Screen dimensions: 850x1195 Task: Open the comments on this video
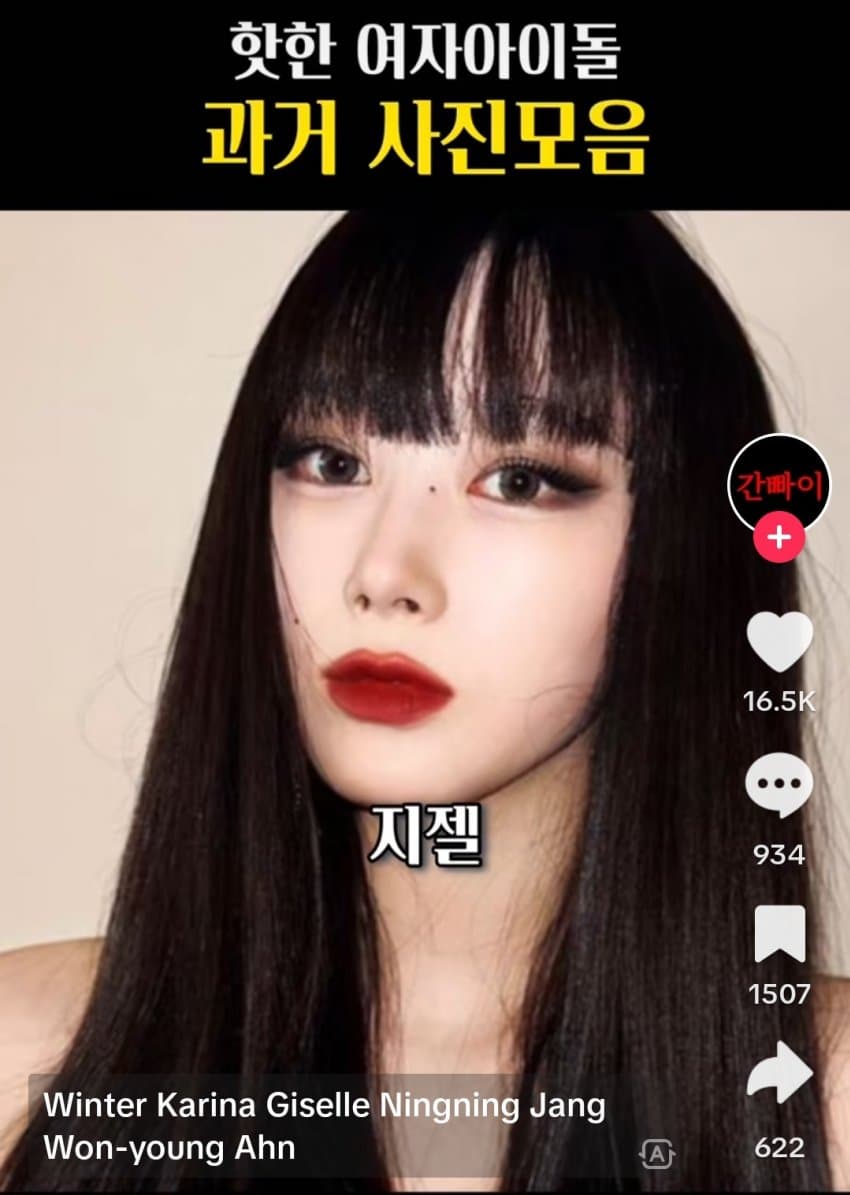point(779,787)
